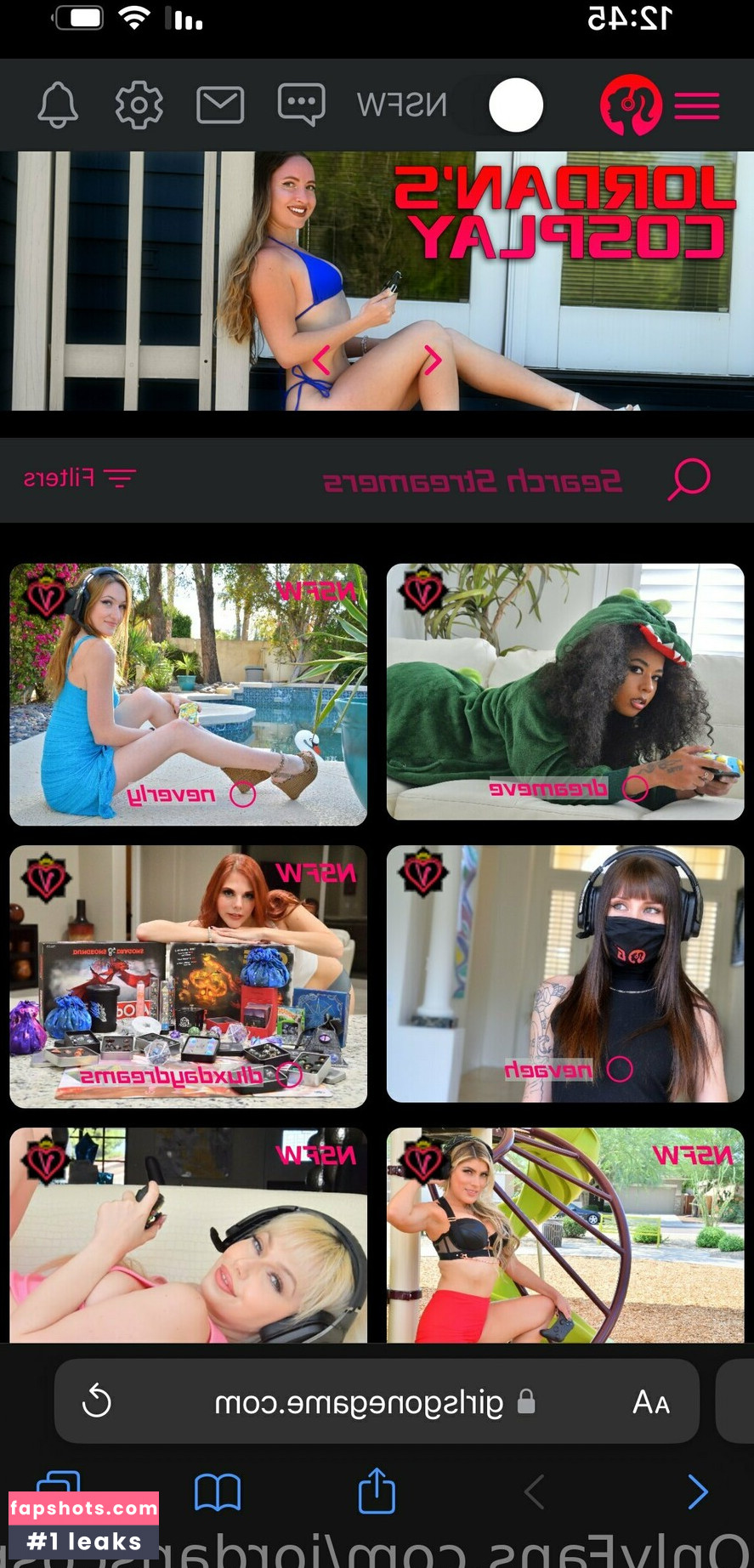Image resolution: width=754 pixels, height=1568 pixels.
Task: Open the hamburger menu
Action: (x=697, y=106)
